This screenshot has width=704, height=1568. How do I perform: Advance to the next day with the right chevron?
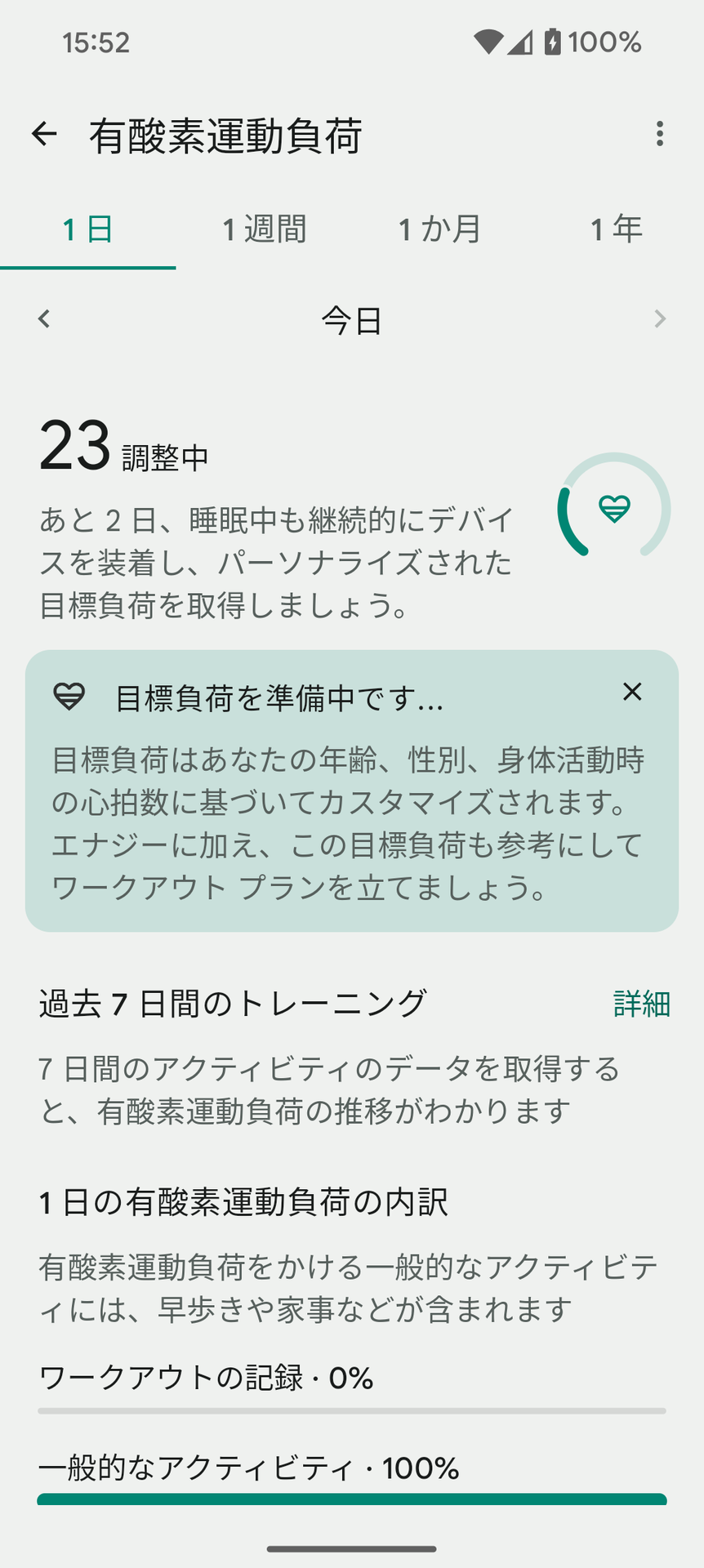659,318
